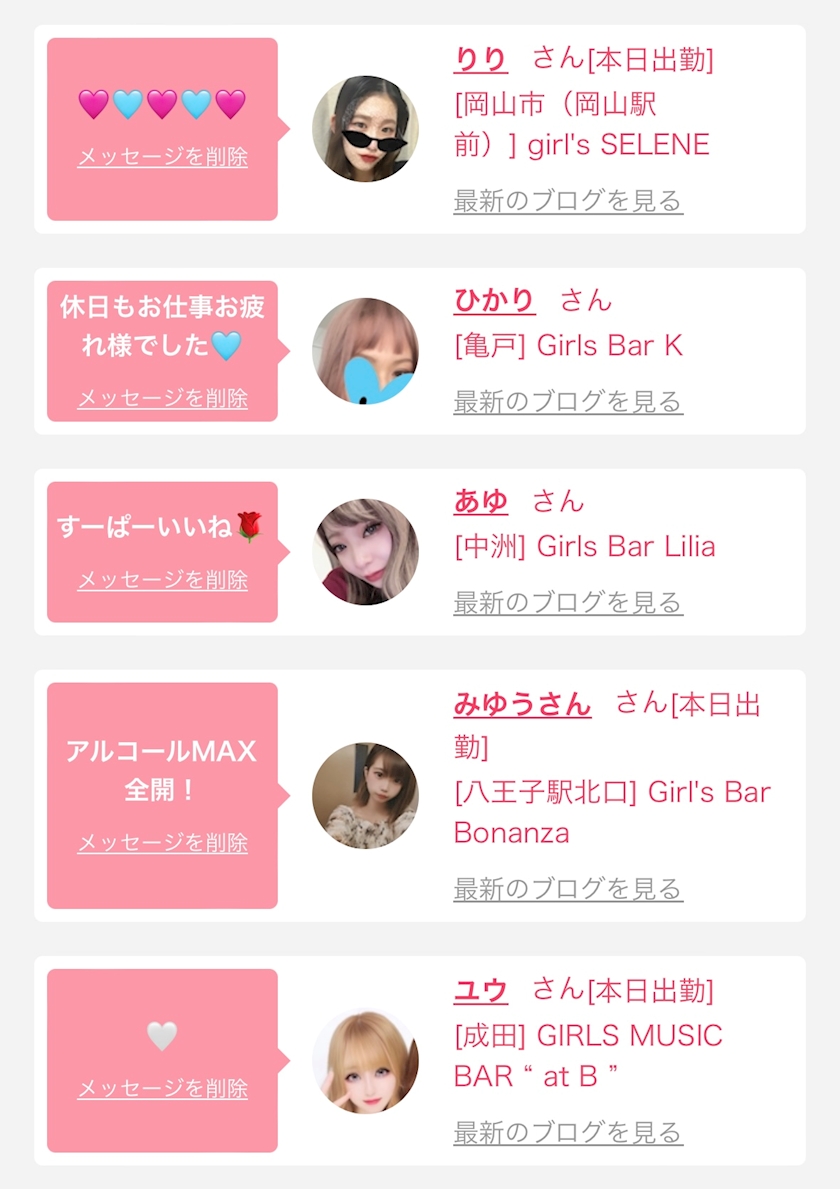Delete the すーぱーいいね message to あゆ

pos(162,580)
